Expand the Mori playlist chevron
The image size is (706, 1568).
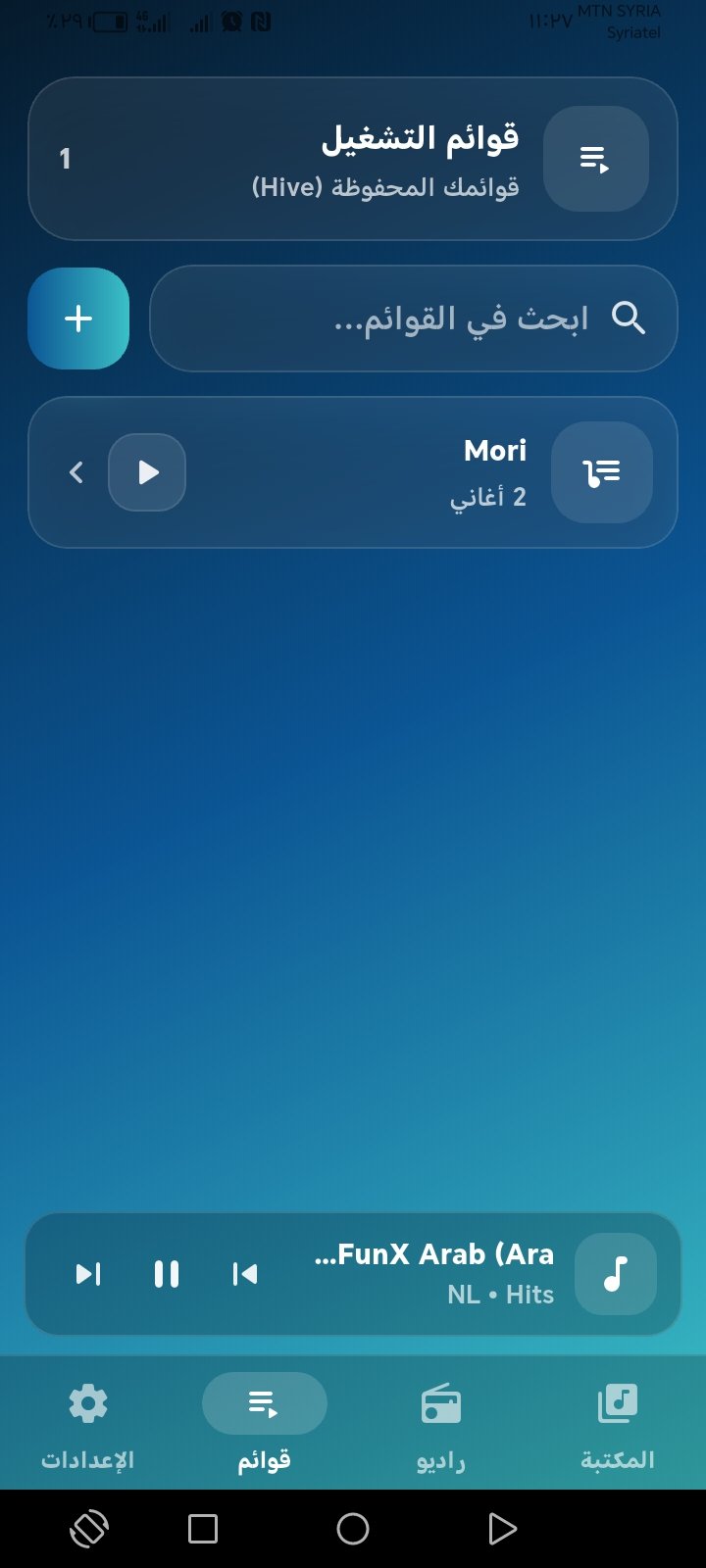click(76, 471)
